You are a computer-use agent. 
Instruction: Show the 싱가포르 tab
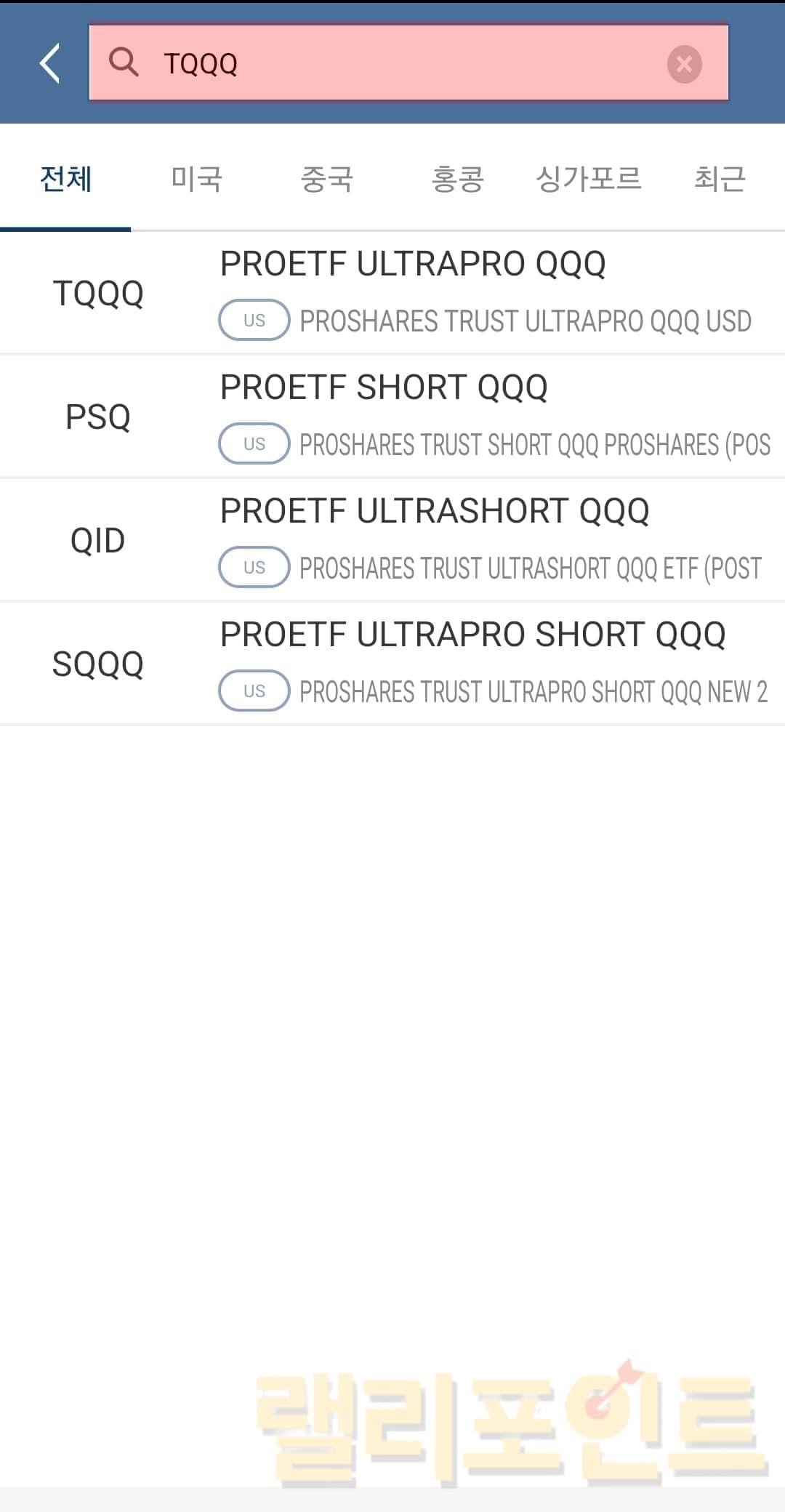(x=589, y=180)
